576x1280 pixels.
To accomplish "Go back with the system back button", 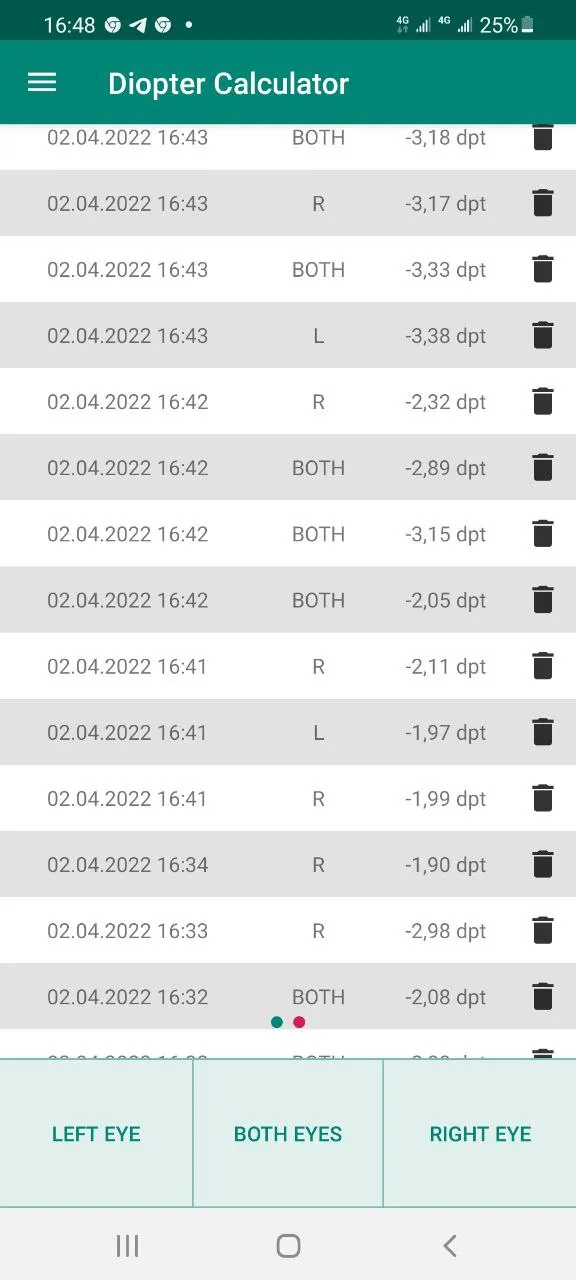I will (450, 1245).
